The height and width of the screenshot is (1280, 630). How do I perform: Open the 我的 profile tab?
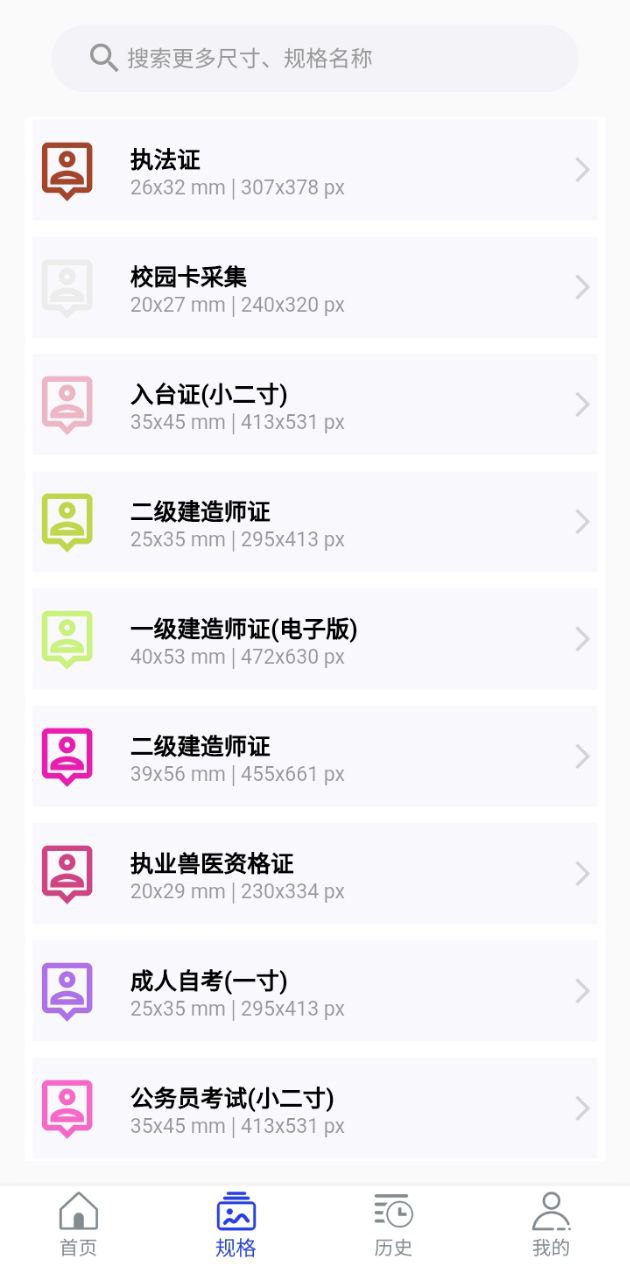(551, 1224)
